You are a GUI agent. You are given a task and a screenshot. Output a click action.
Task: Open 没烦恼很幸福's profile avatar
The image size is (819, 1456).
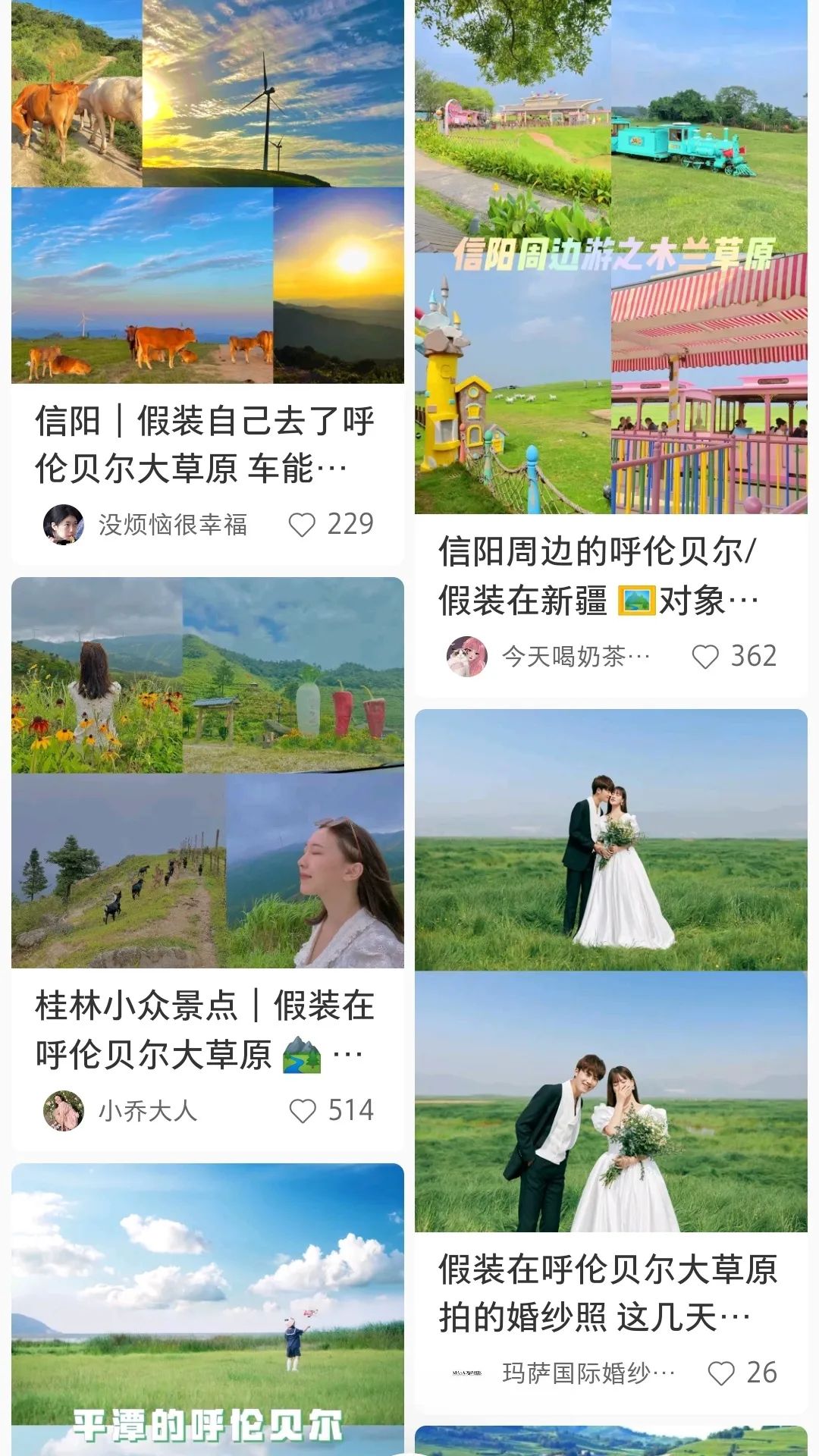(x=63, y=522)
